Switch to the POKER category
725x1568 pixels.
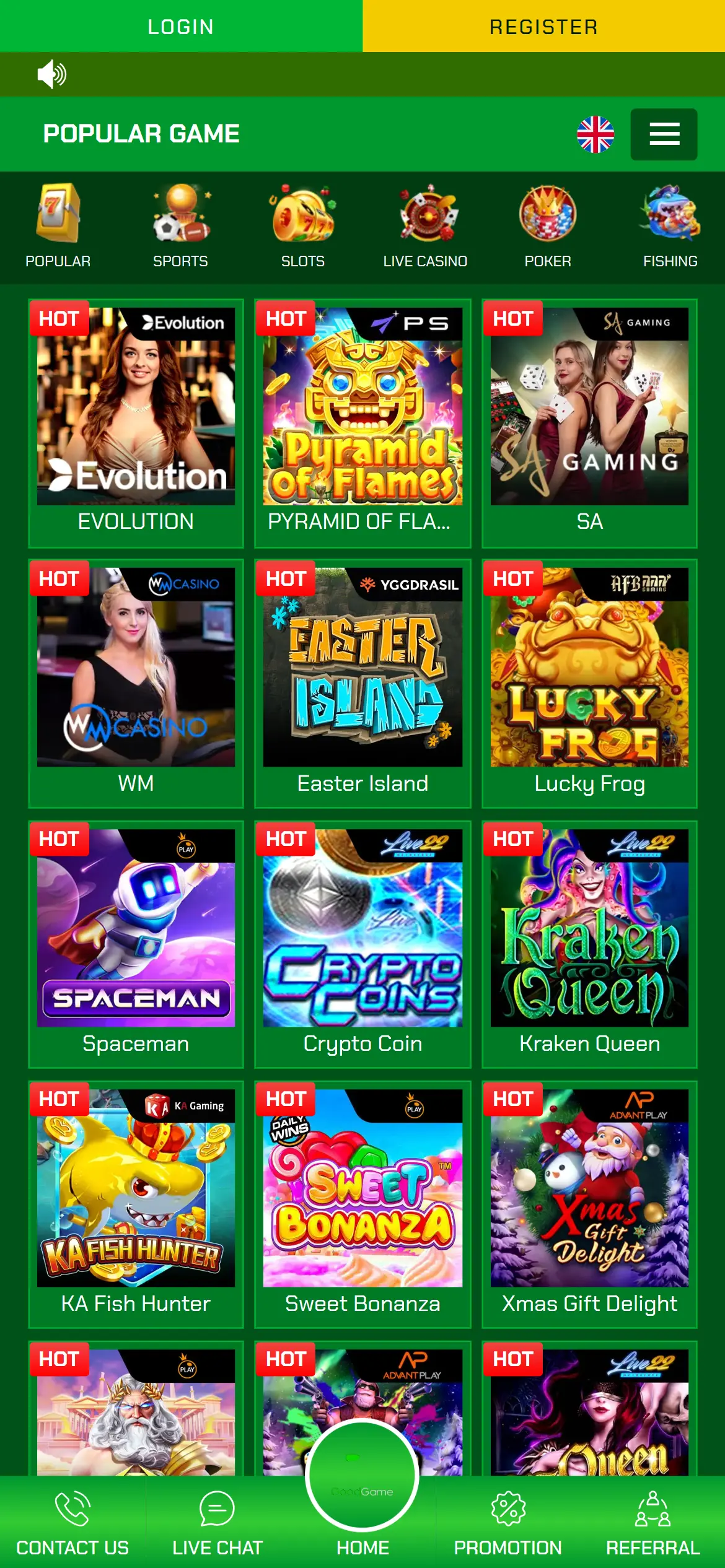548,226
